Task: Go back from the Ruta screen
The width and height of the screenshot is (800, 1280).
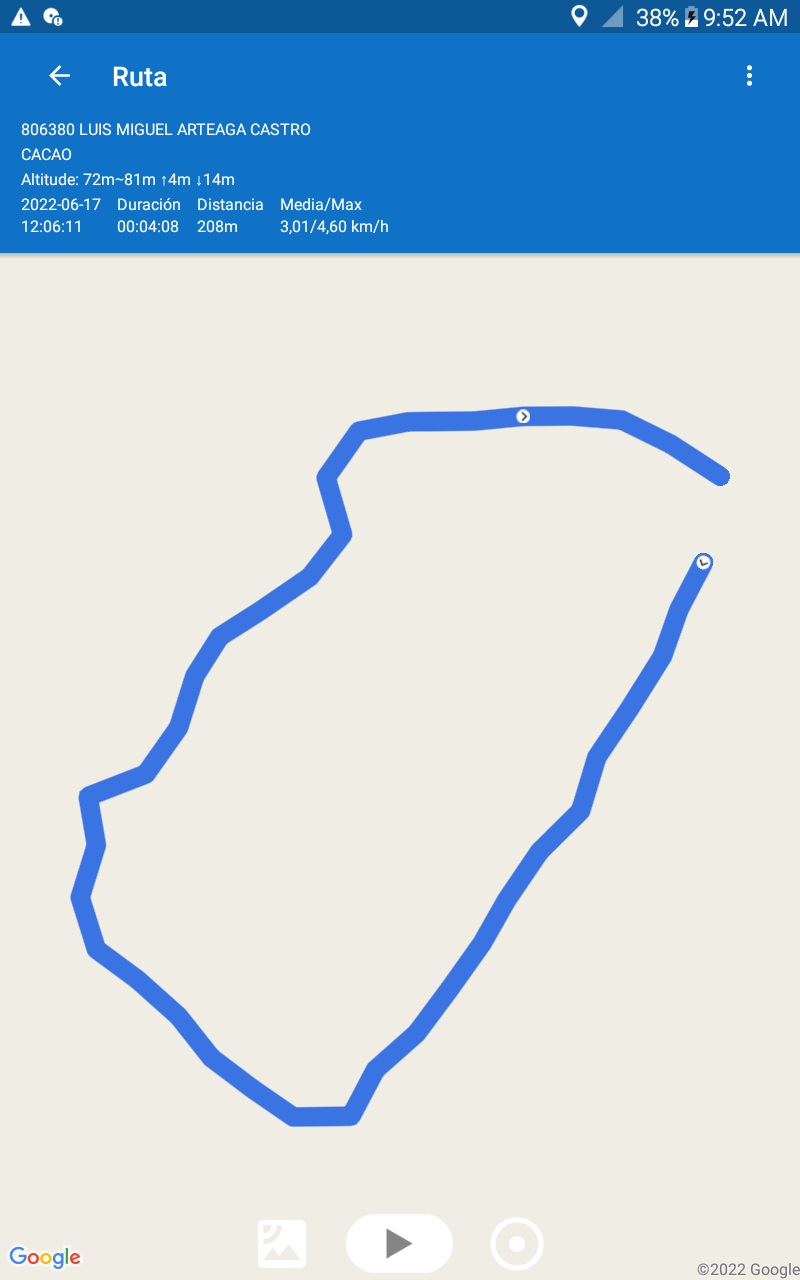Action: point(60,76)
